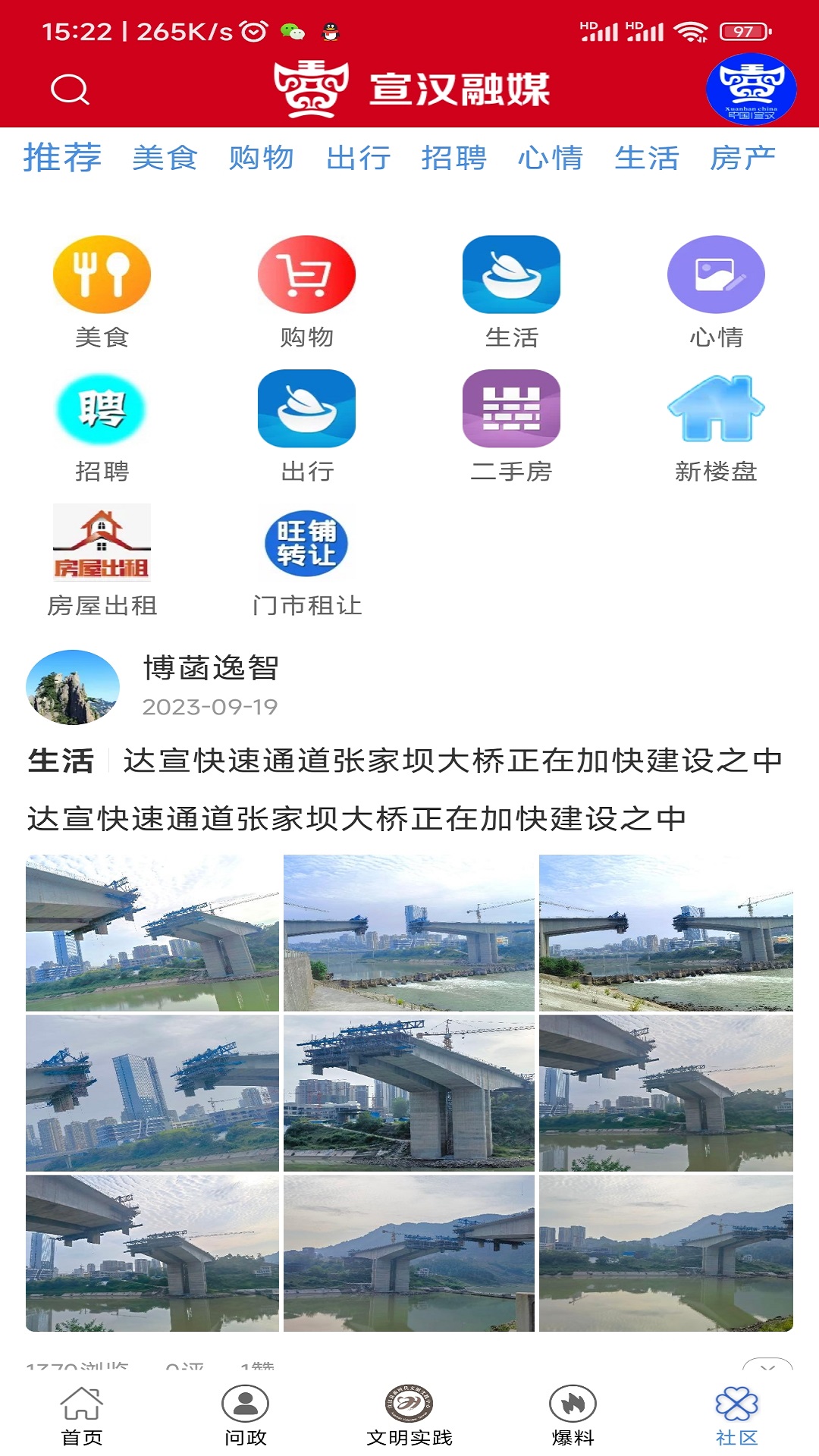The image size is (819, 1456).
Task: View the first bridge construction photo
Action: coord(150,931)
